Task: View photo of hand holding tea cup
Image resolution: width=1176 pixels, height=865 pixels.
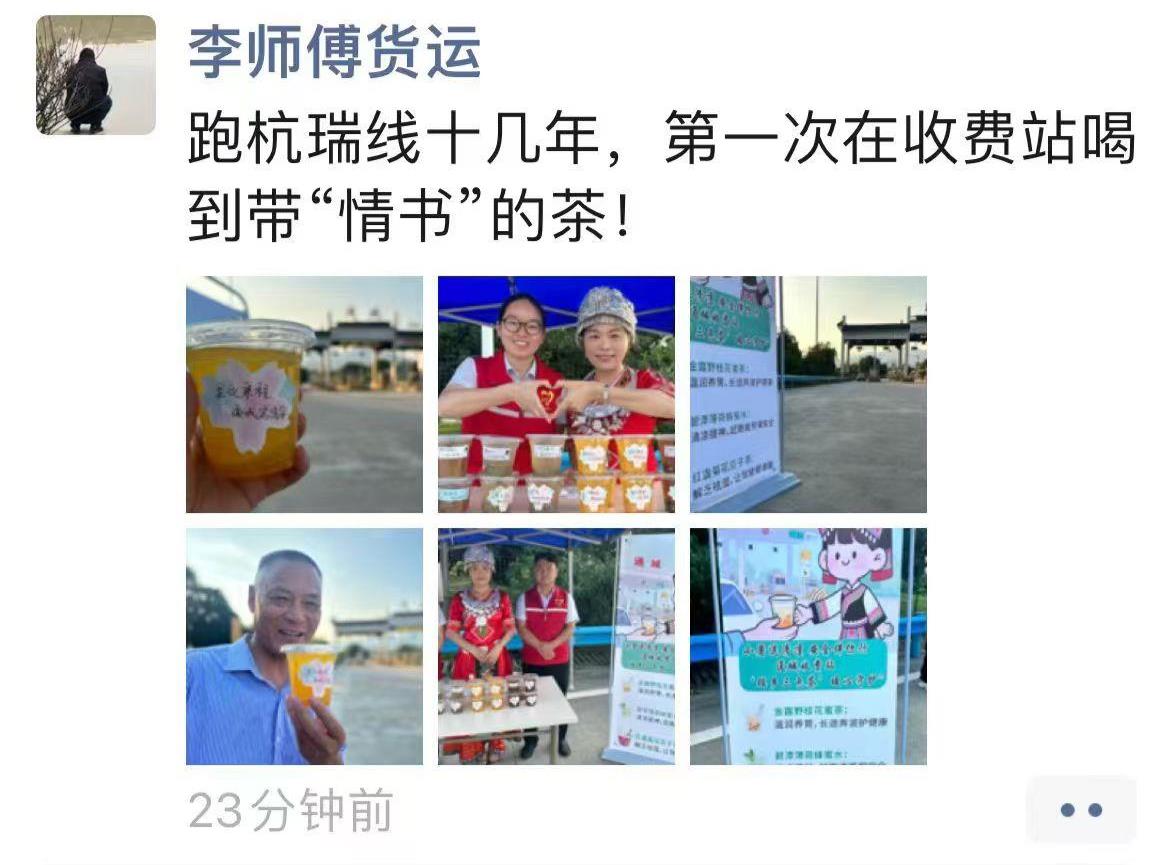Action: pos(304,394)
